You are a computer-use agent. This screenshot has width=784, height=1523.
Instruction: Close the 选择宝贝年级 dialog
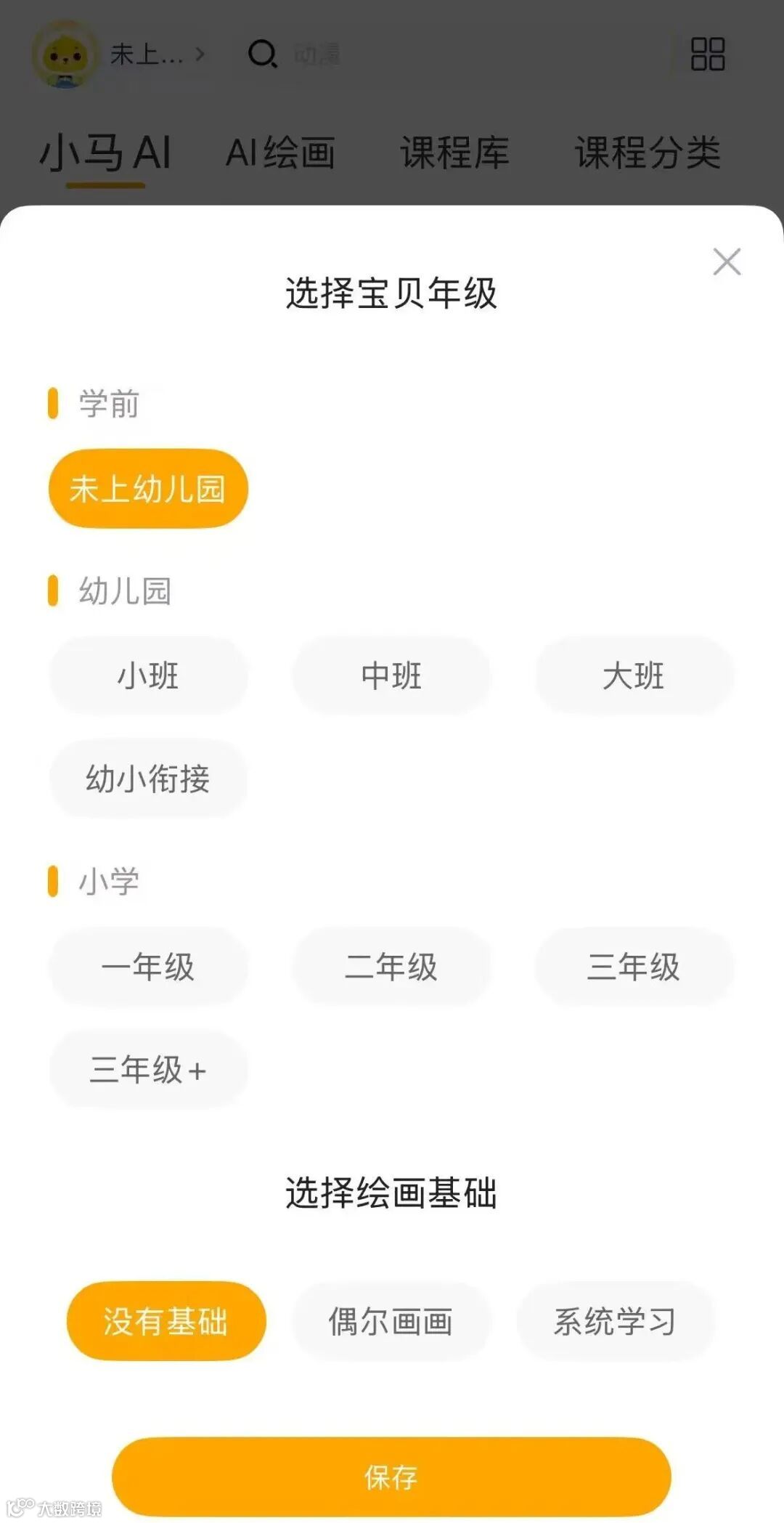(728, 262)
